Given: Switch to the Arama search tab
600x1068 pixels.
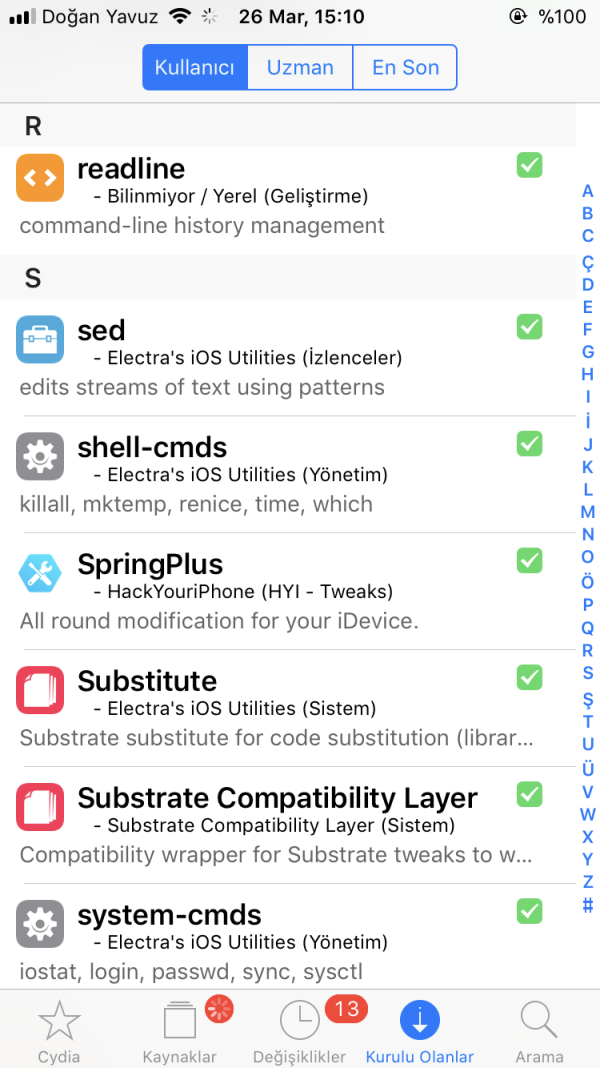Looking at the screenshot, I should [x=539, y=1030].
